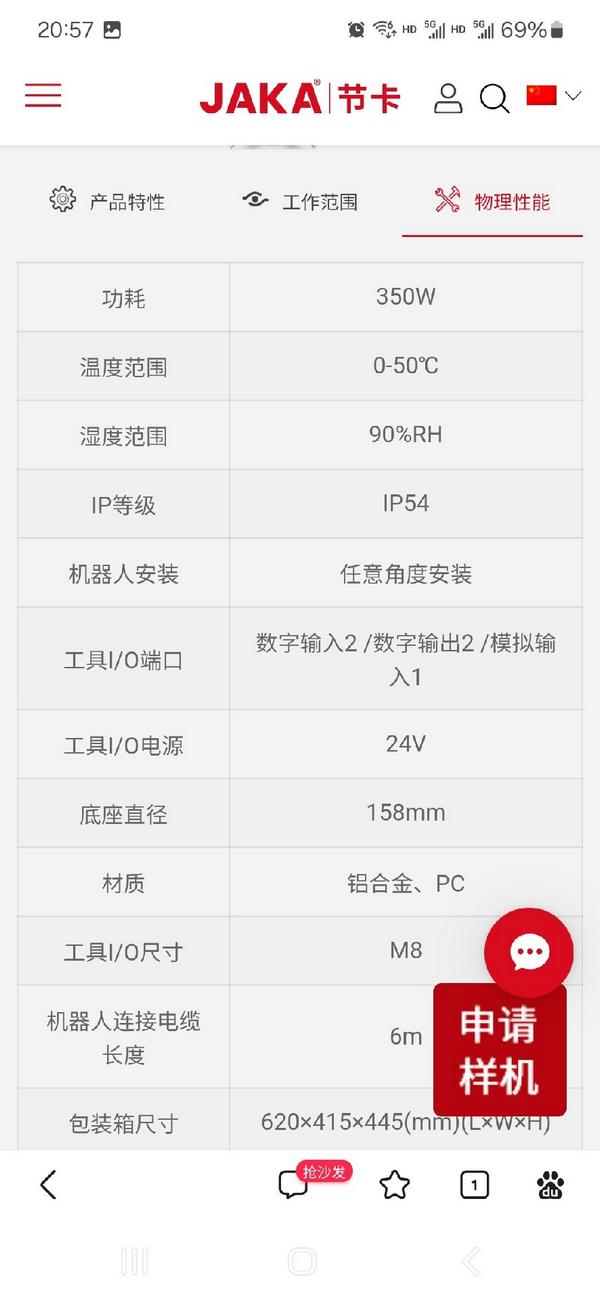Tap the 申请样机 button
Viewport: 600px width, 1300px height.
pyautogui.click(x=499, y=1051)
